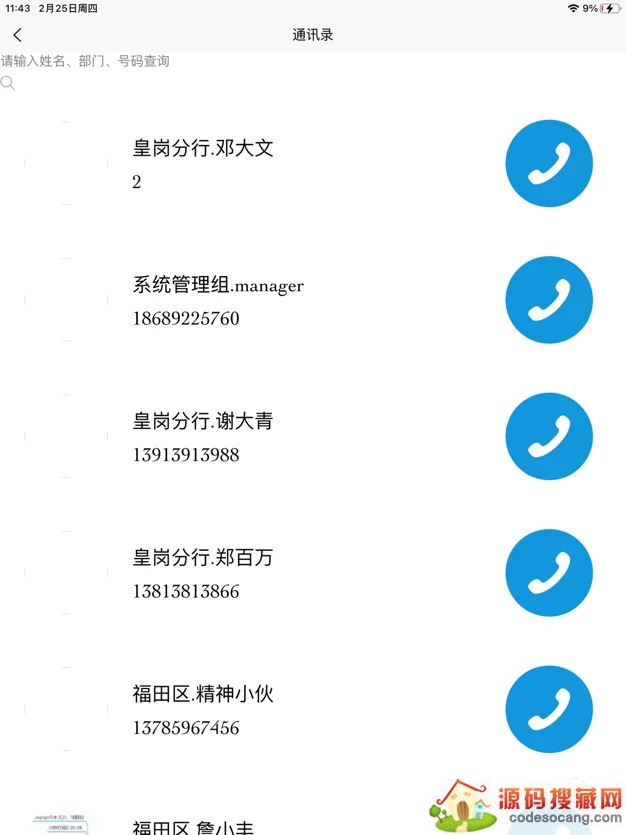This screenshot has height=835, width=626.
Task: Call 皇岗分行.谢大青
Action: 549,436
